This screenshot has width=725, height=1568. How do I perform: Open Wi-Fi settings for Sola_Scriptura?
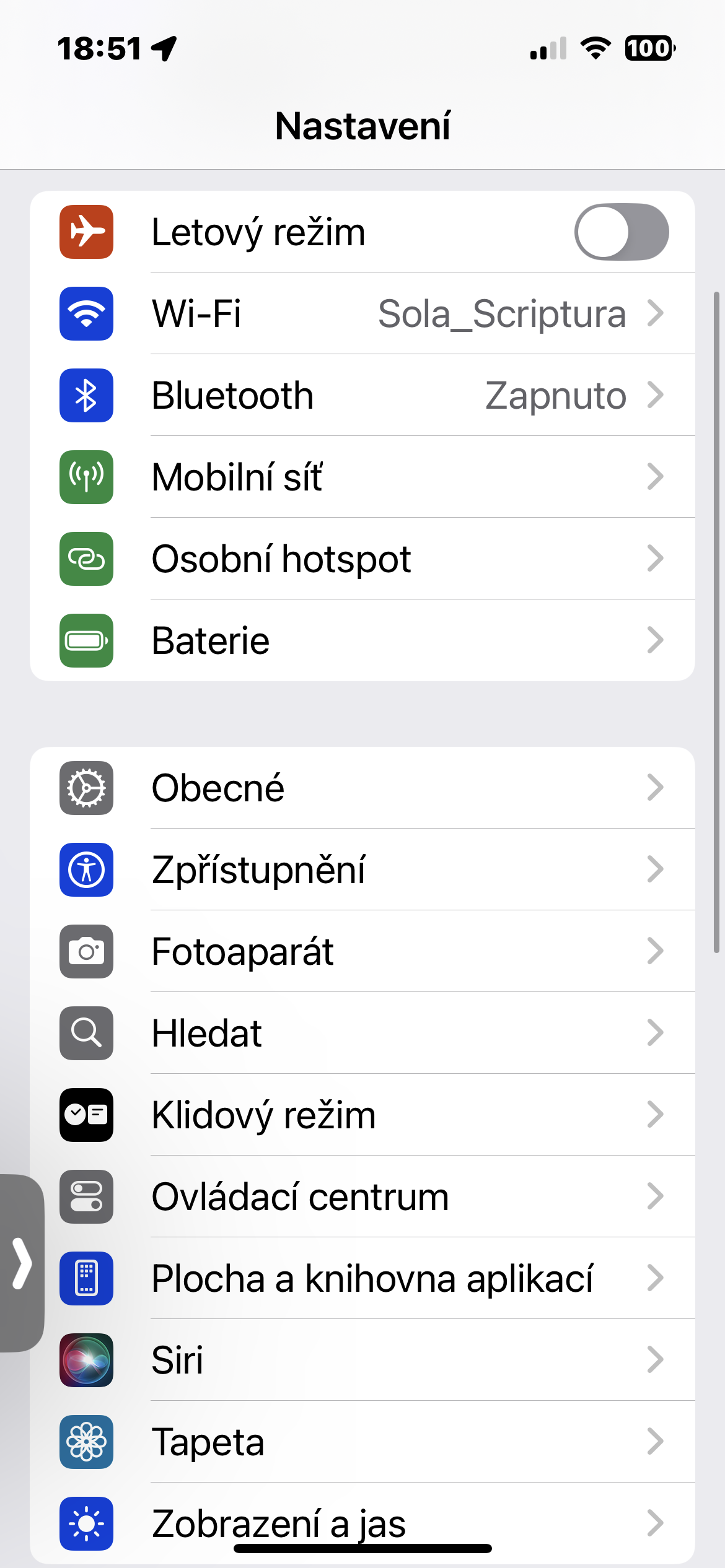(362, 314)
